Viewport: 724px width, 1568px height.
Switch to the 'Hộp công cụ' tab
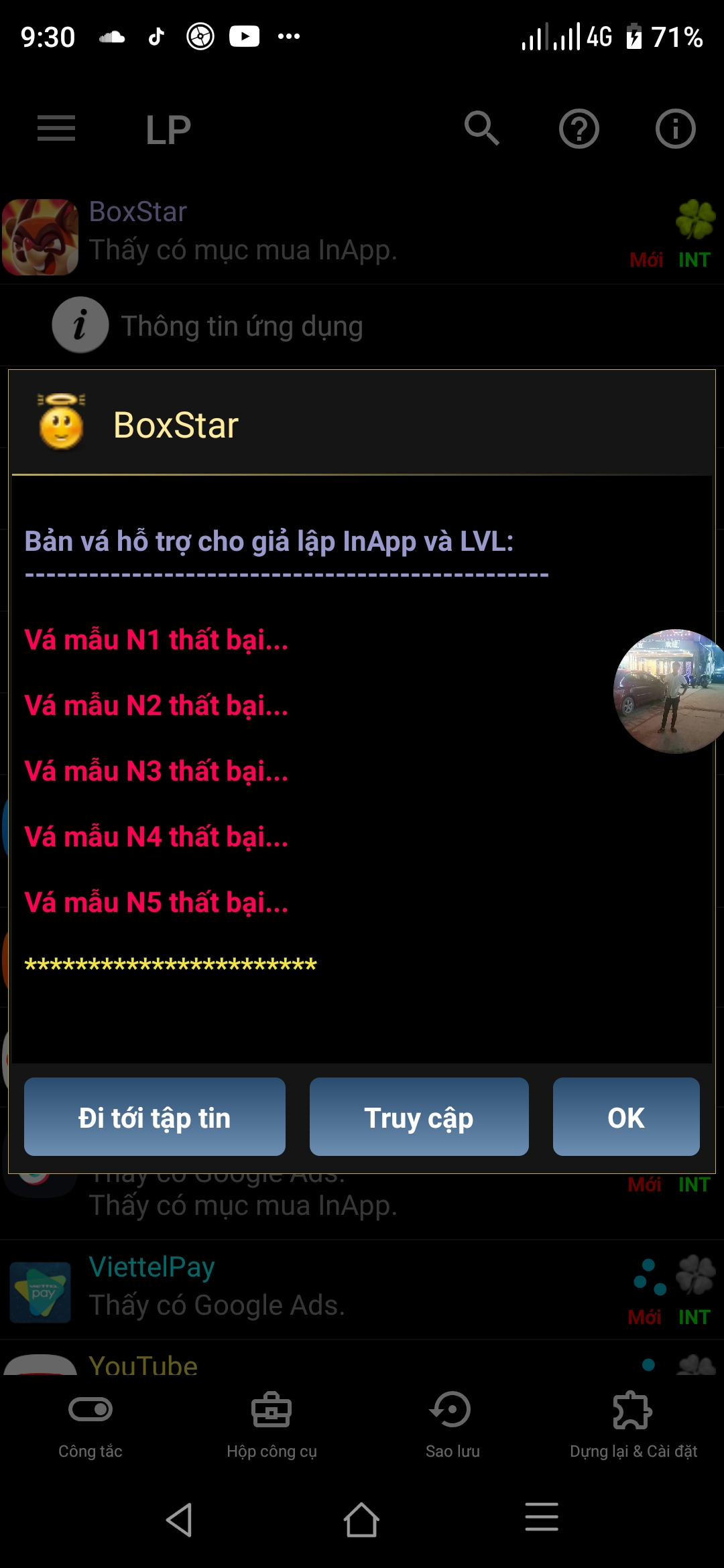click(x=271, y=1424)
